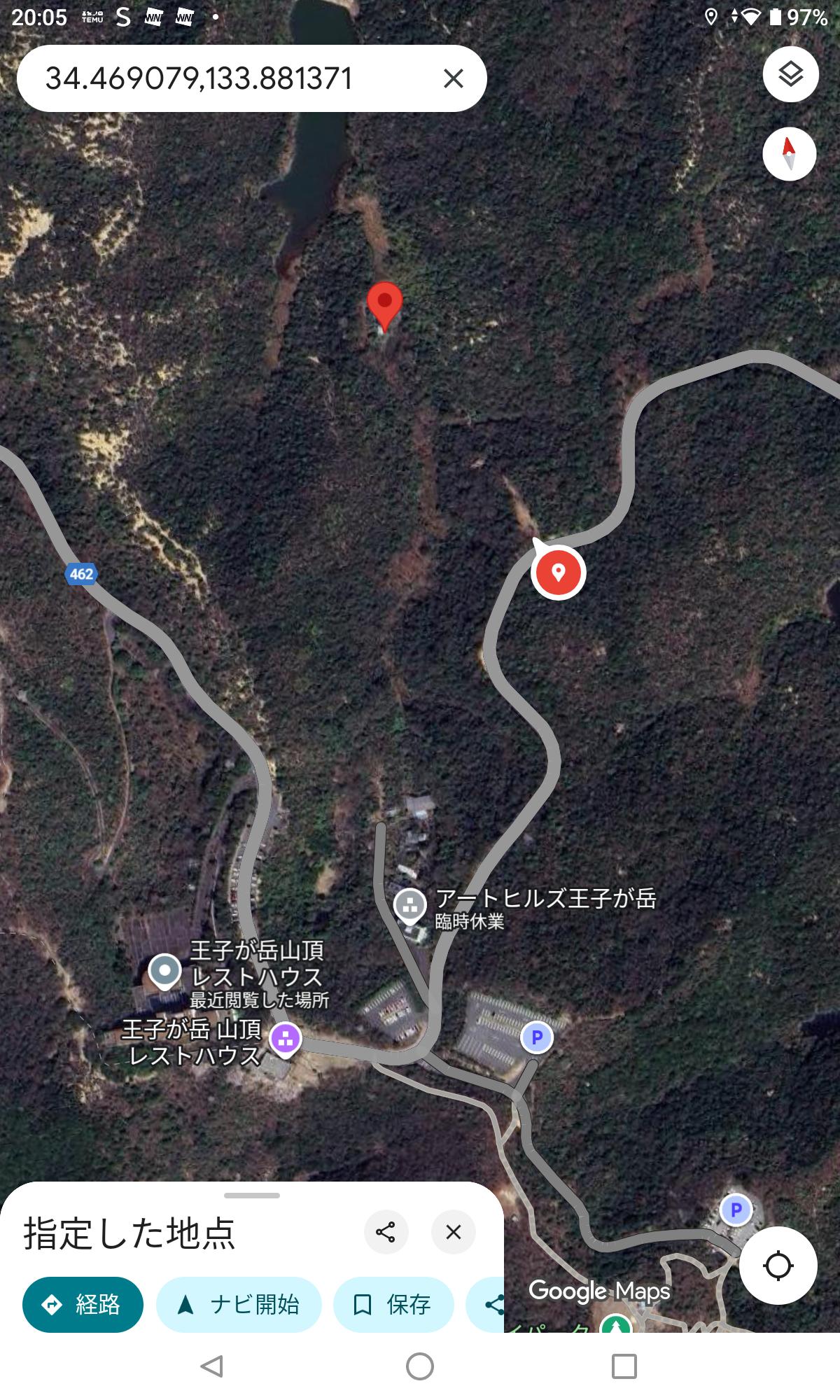Tap 経路 to get directions
This screenshot has height=1400, width=840.
click(83, 1305)
